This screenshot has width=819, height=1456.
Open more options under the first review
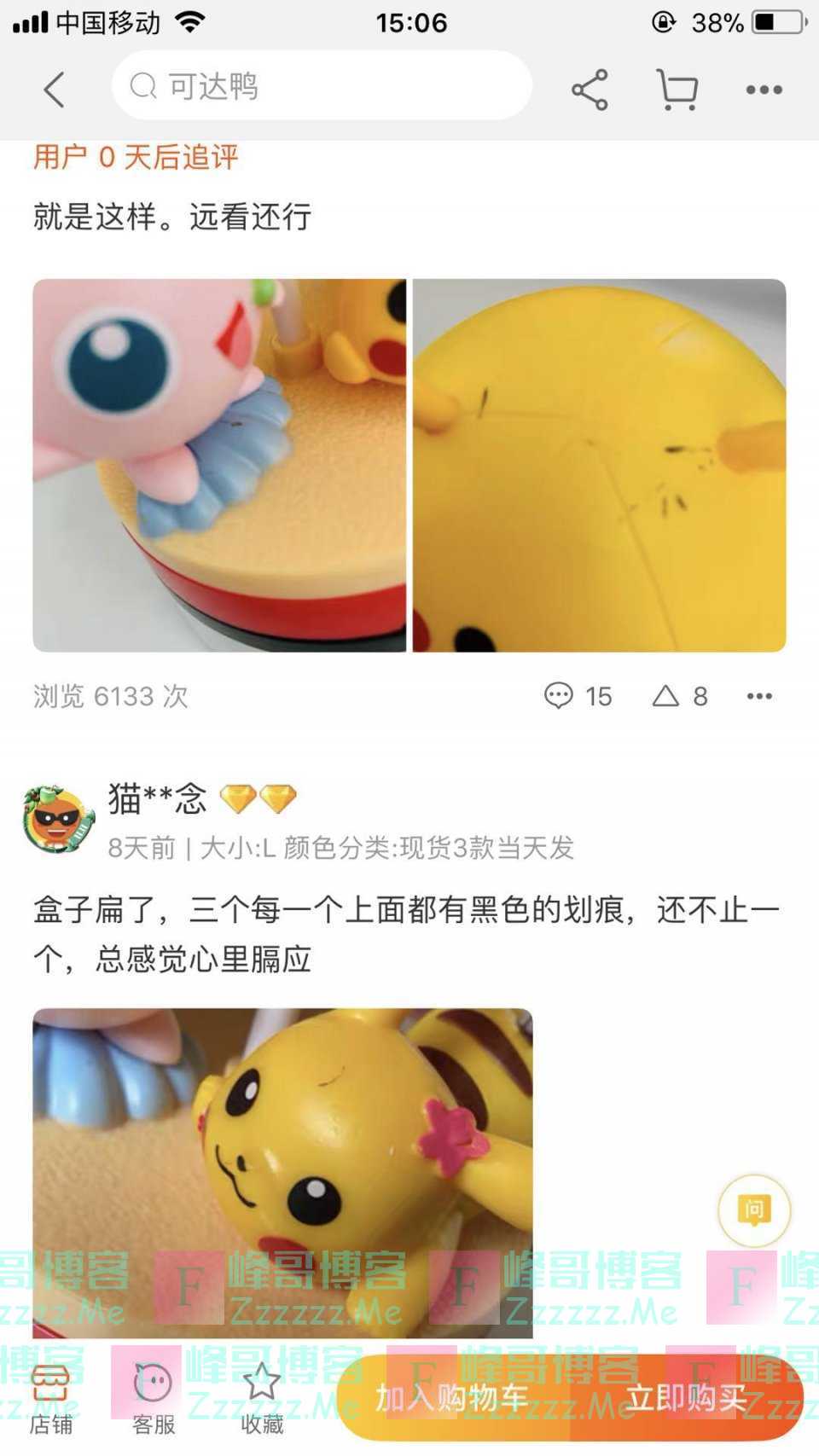tap(758, 696)
